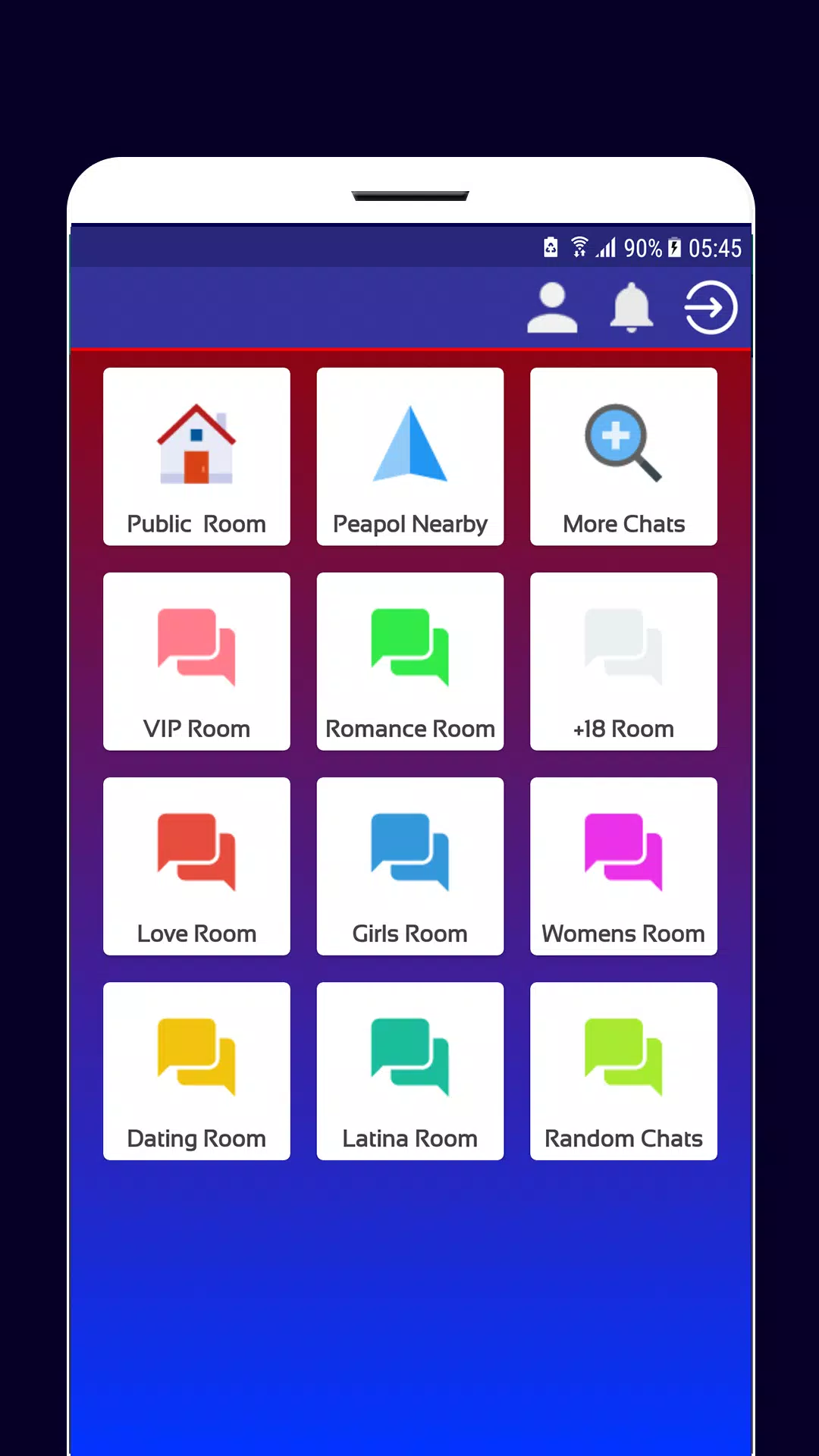Open the profile icon in the top bar
819x1456 pixels.
tap(552, 308)
